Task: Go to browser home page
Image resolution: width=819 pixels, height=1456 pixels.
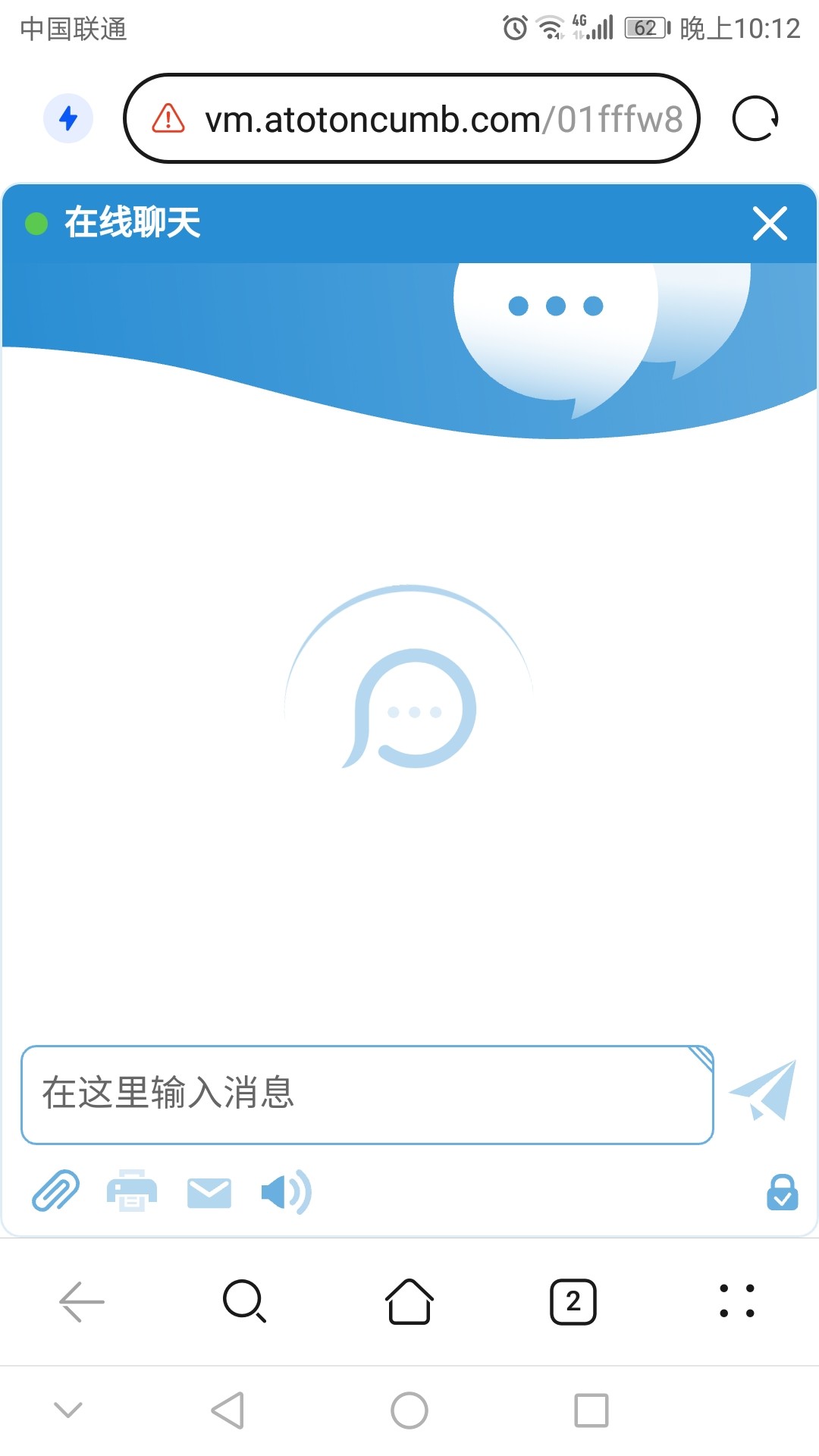Action: tap(409, 1301)
